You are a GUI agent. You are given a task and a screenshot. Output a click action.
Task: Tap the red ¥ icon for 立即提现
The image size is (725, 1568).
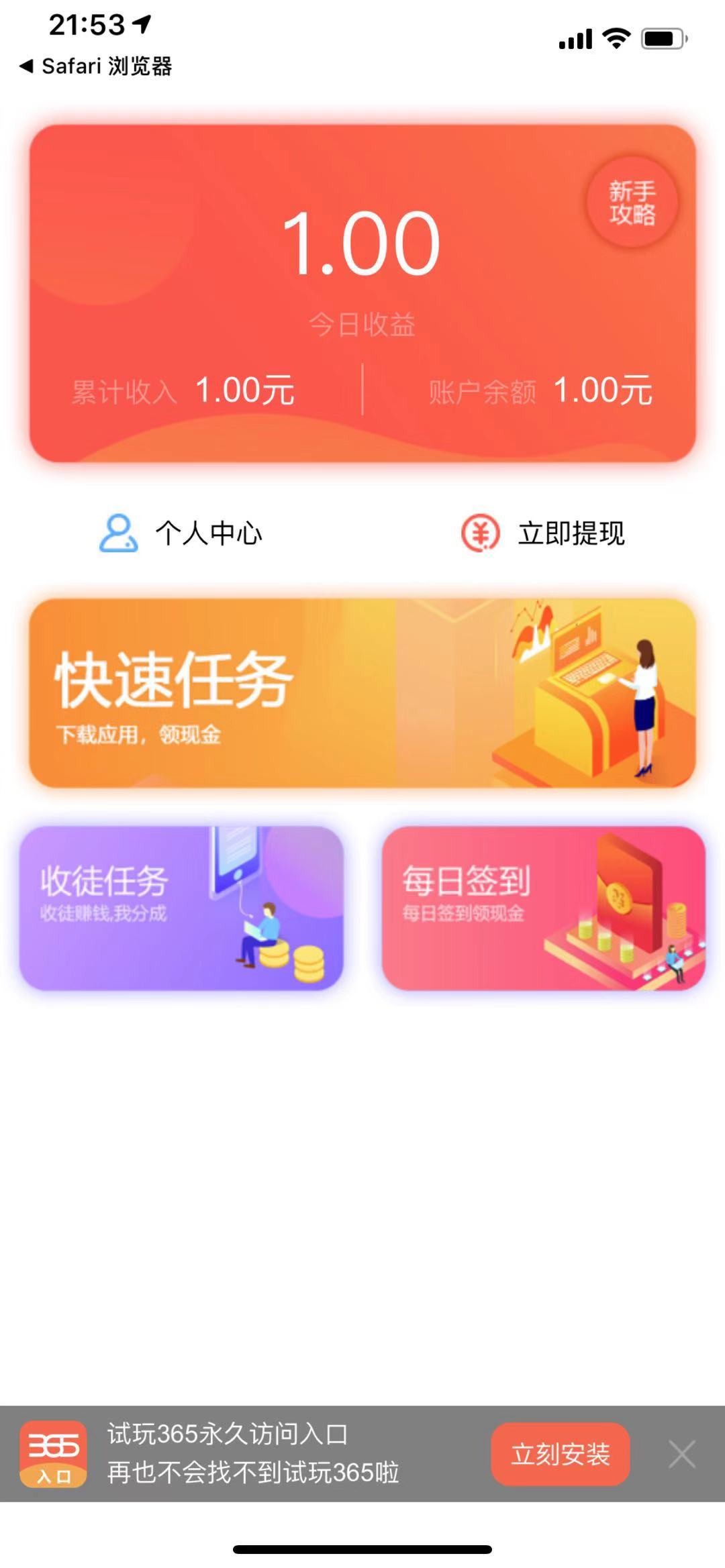tap(478, 533)
